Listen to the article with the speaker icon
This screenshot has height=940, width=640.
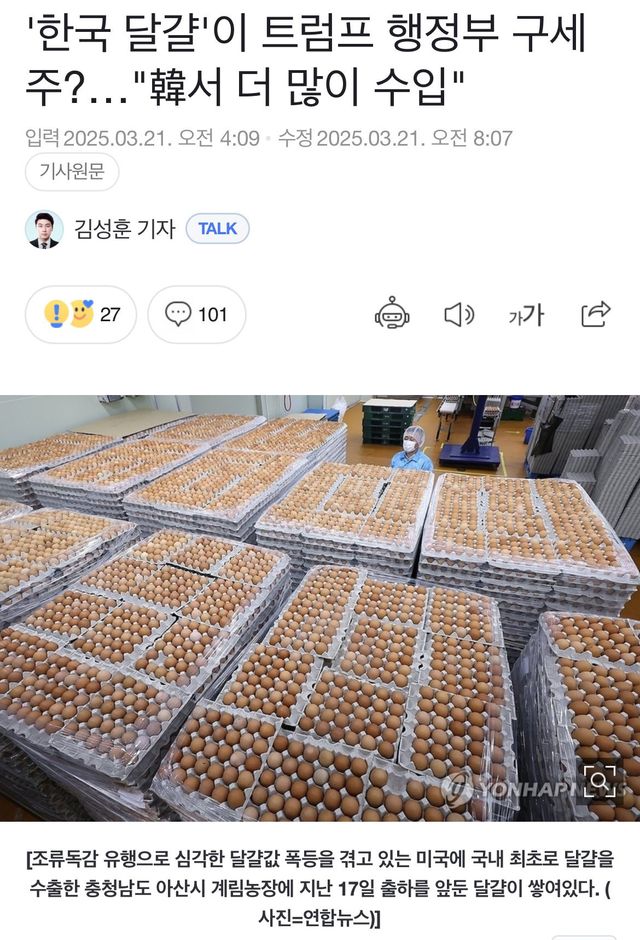pyautogui.click(x=458, y=315)
